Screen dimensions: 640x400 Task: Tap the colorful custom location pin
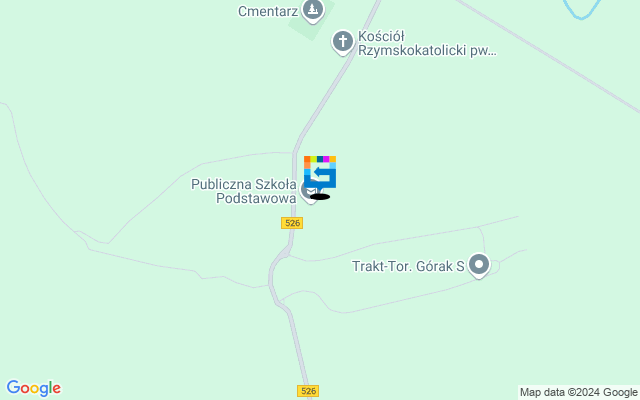pyautogui.click(x=320, y=171)
